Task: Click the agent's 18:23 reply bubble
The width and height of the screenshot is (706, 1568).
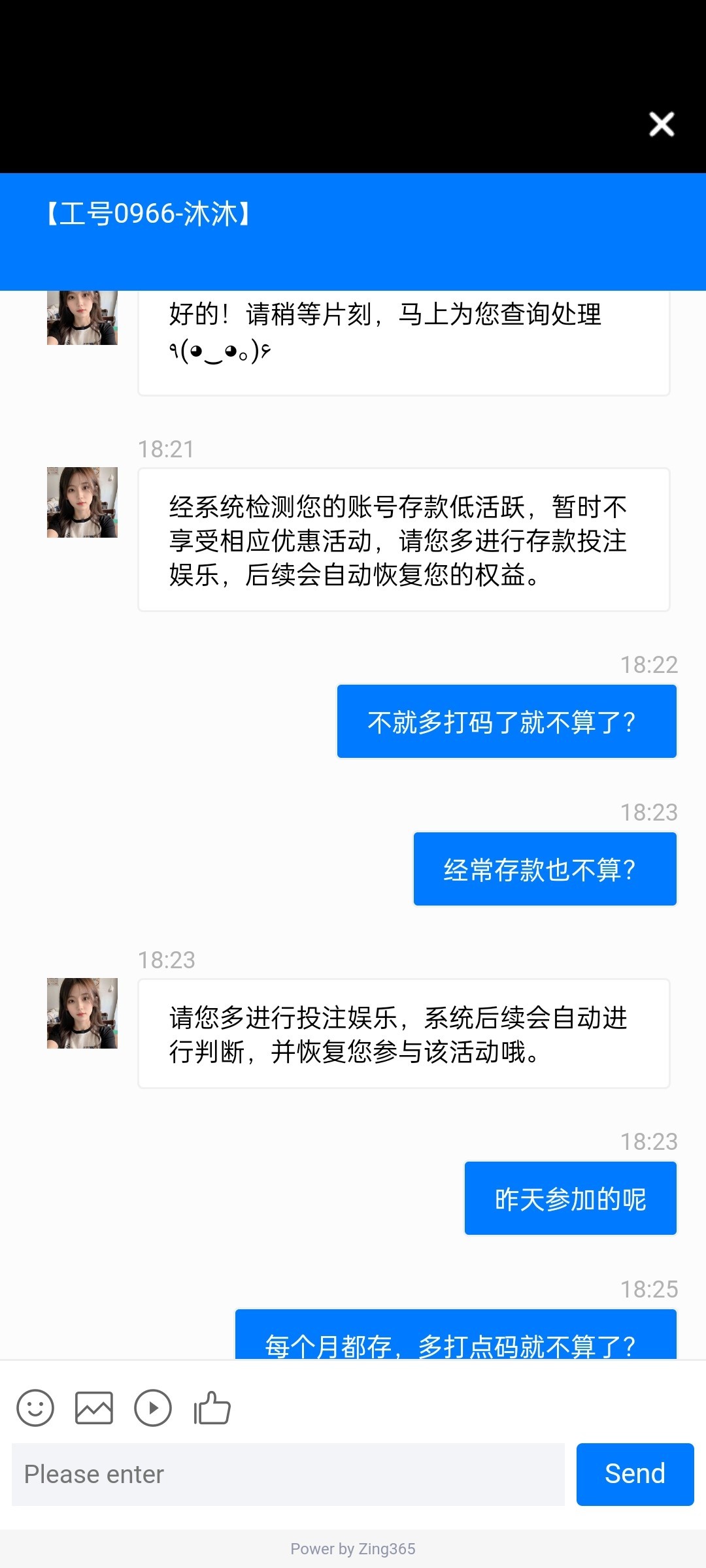Action: (403, 1031)
